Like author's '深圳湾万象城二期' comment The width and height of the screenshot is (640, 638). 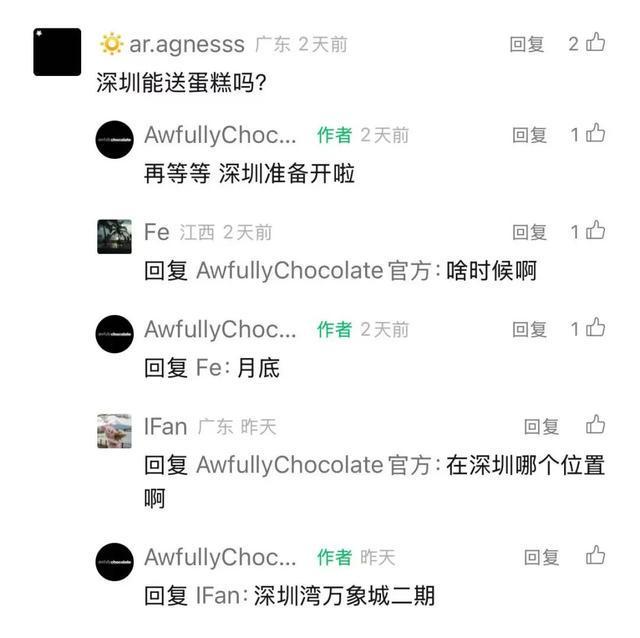click(x=596, y=555)
